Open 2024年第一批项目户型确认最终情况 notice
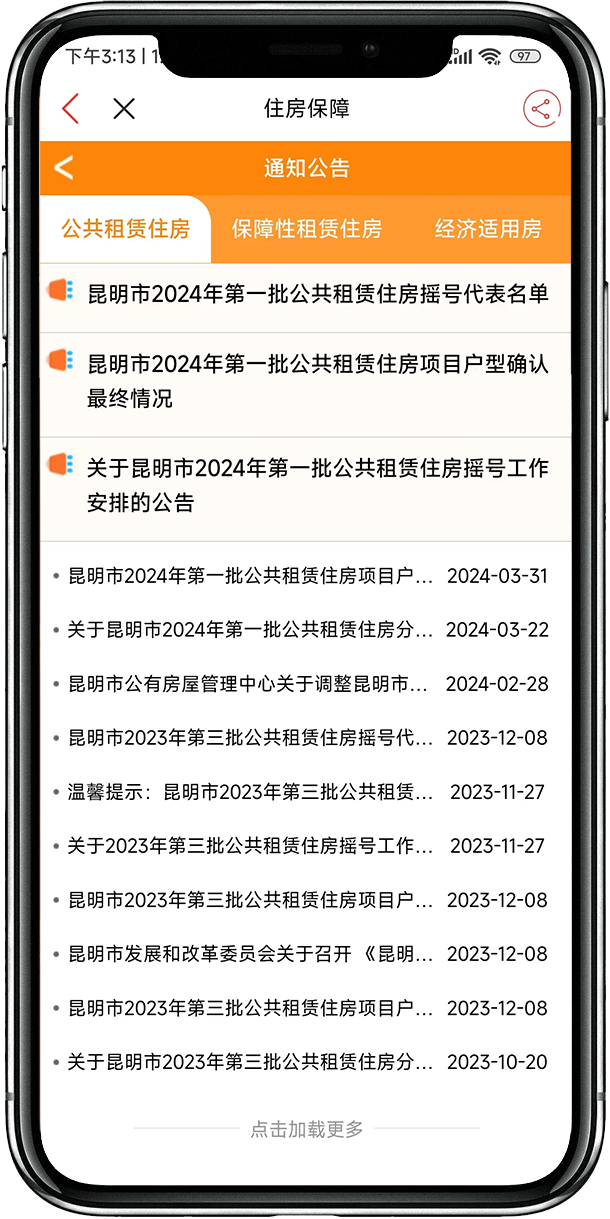The width and height of the screenshot is (610, 1219). click(317, 381)
